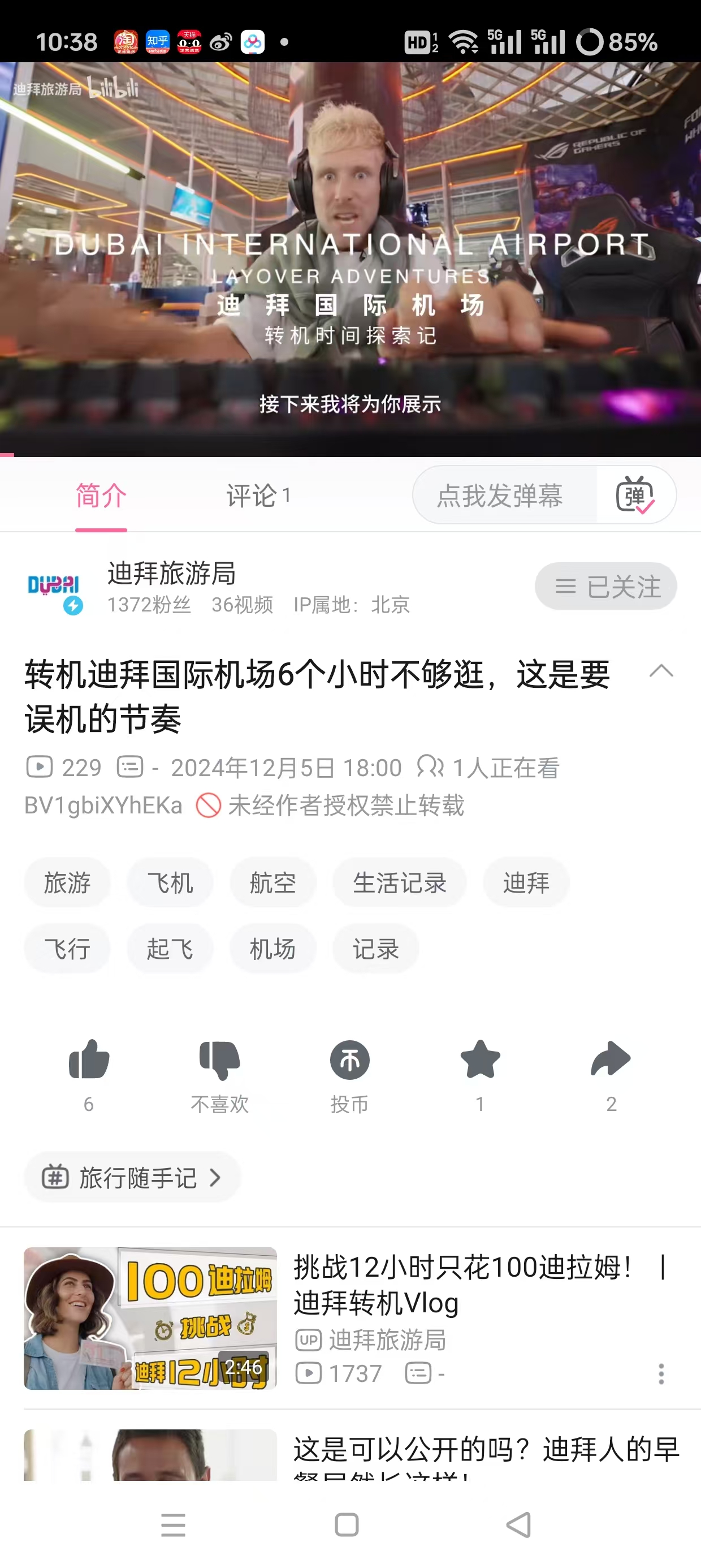Image resolution: width=701 pixels, height=1568 pixels.
Task: Share the video via arrow icon
Action: coord(611,1061)
